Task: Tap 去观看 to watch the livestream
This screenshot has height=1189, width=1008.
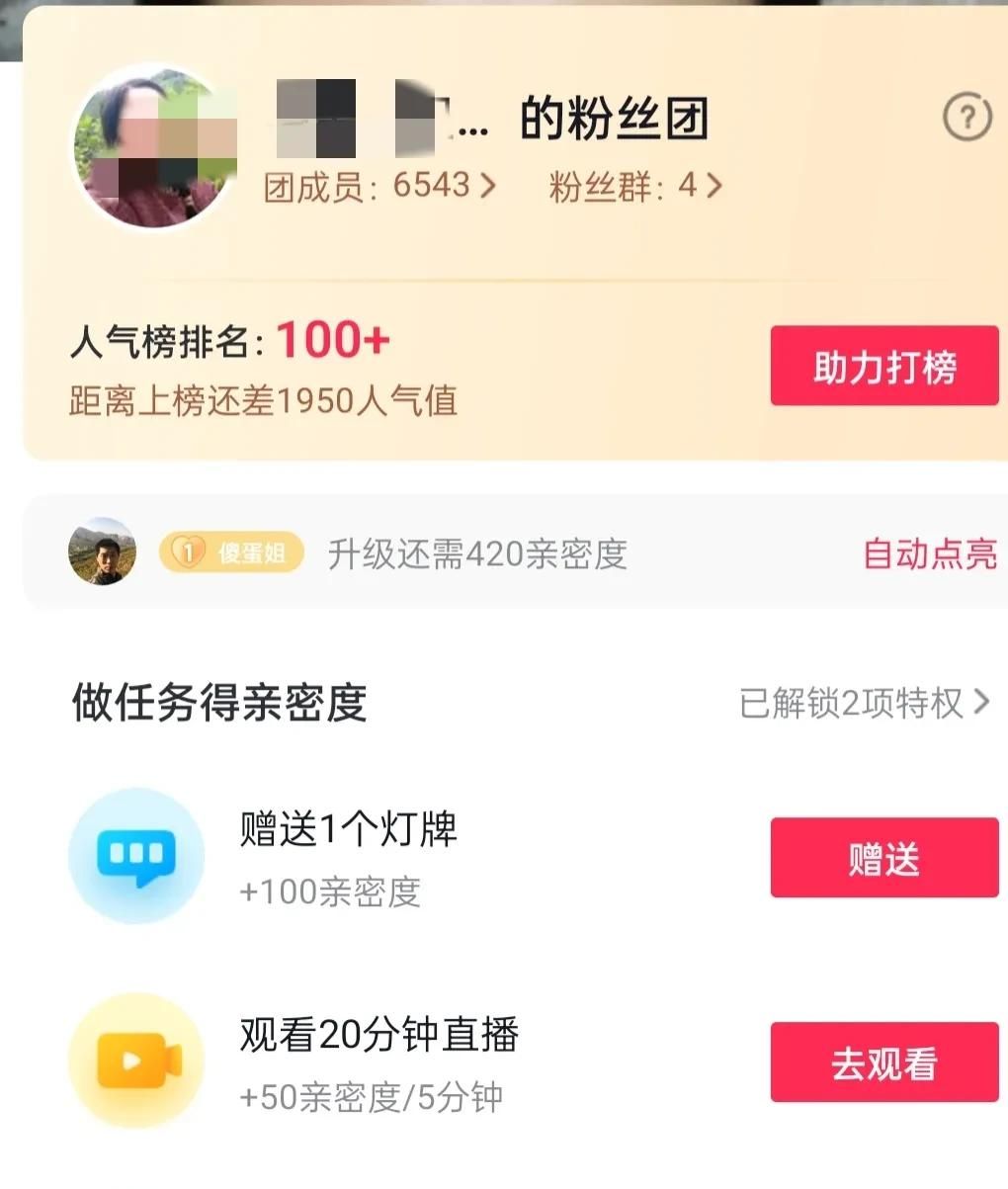Action: [x=883, y=1062]
